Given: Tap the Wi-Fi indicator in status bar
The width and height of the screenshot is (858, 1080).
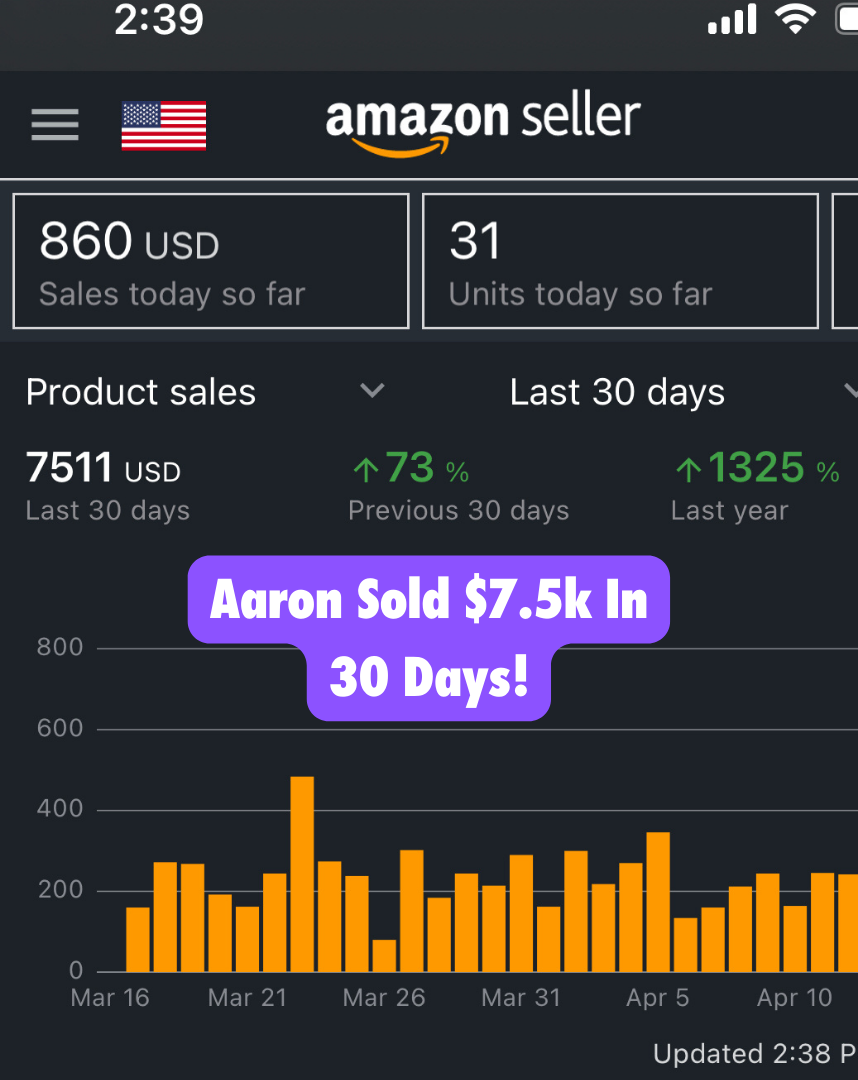Looking at the screenshot, I should point(795,20).
